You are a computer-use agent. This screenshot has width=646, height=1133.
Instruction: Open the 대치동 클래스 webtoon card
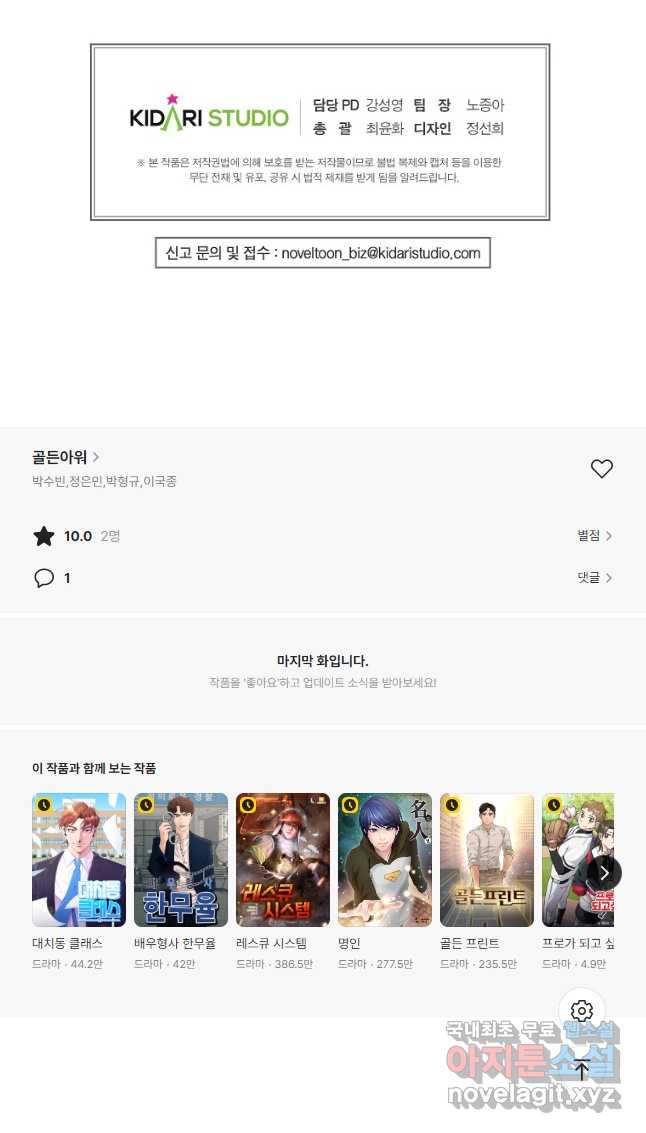coord(79,882)
